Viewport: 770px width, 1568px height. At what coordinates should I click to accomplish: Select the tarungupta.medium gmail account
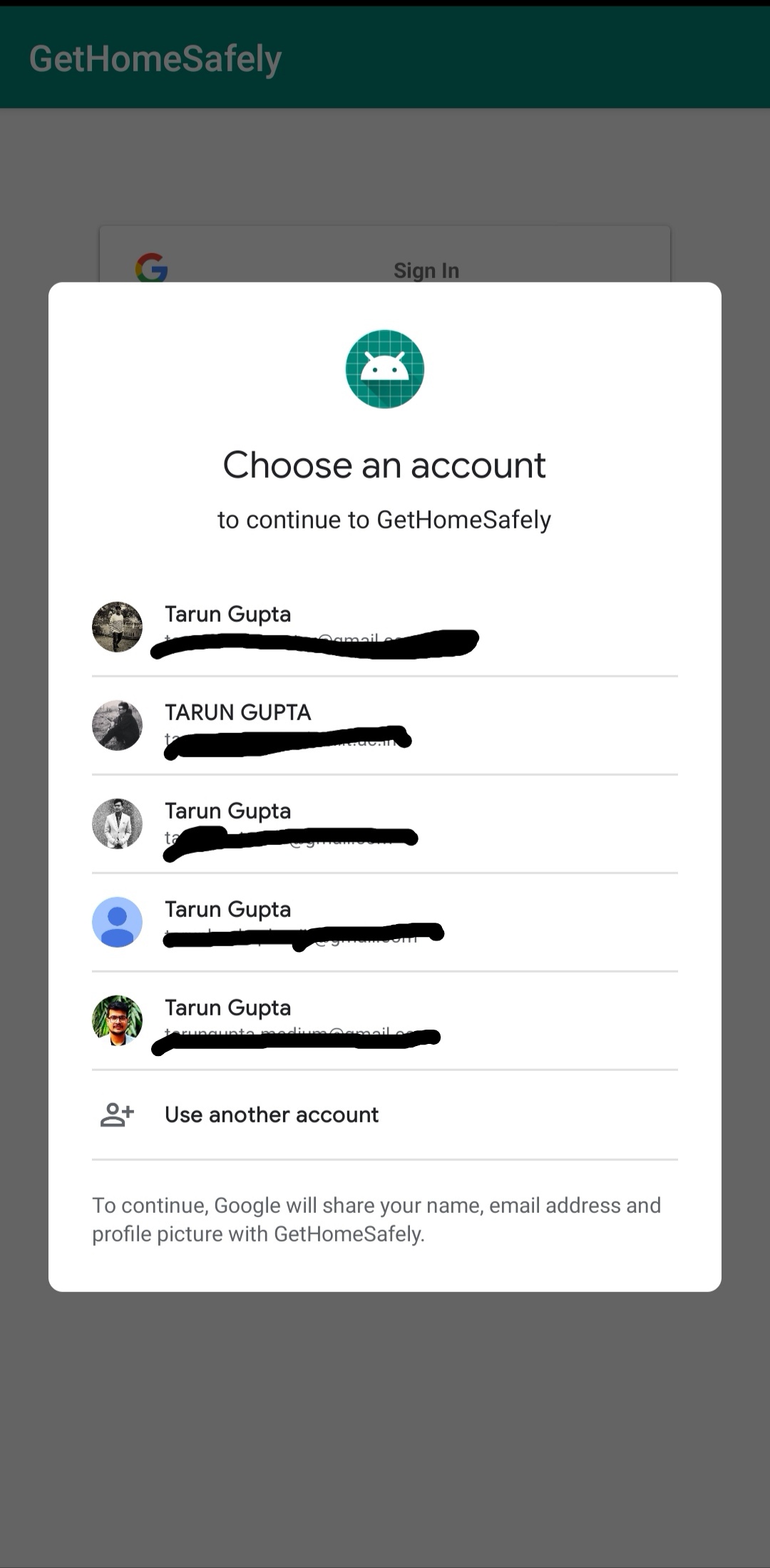321,1021
